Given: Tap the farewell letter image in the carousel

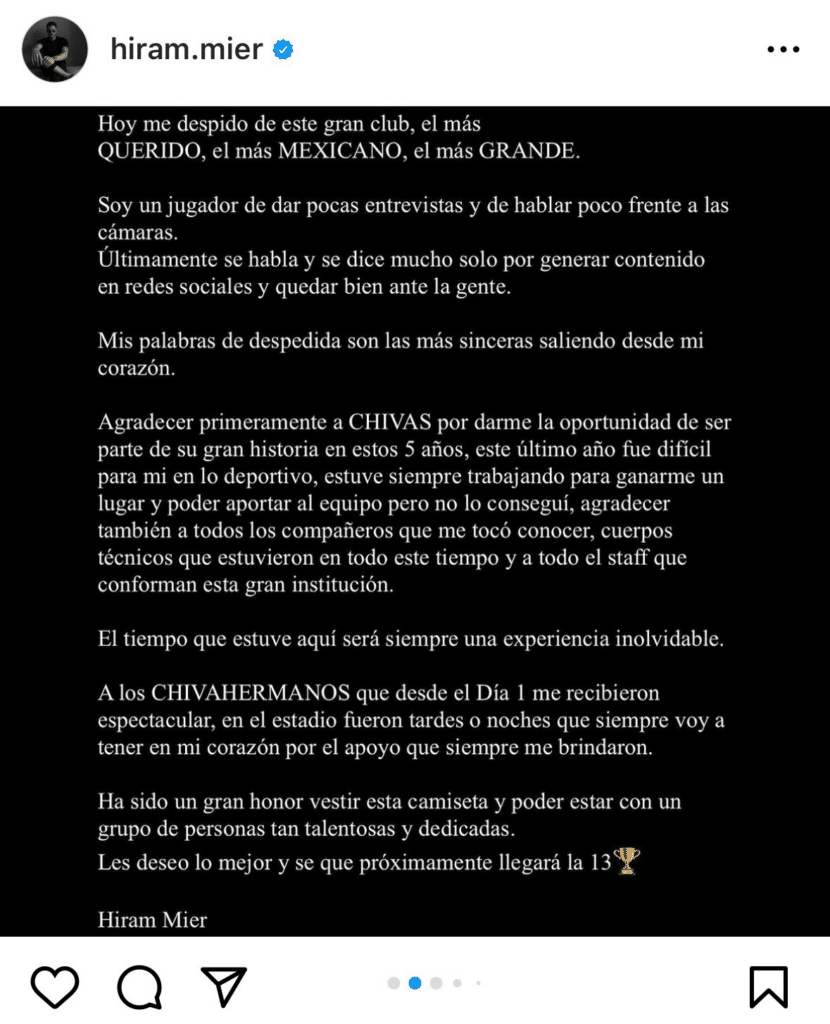Looking at the screenshot, I should tap(415, 520).
